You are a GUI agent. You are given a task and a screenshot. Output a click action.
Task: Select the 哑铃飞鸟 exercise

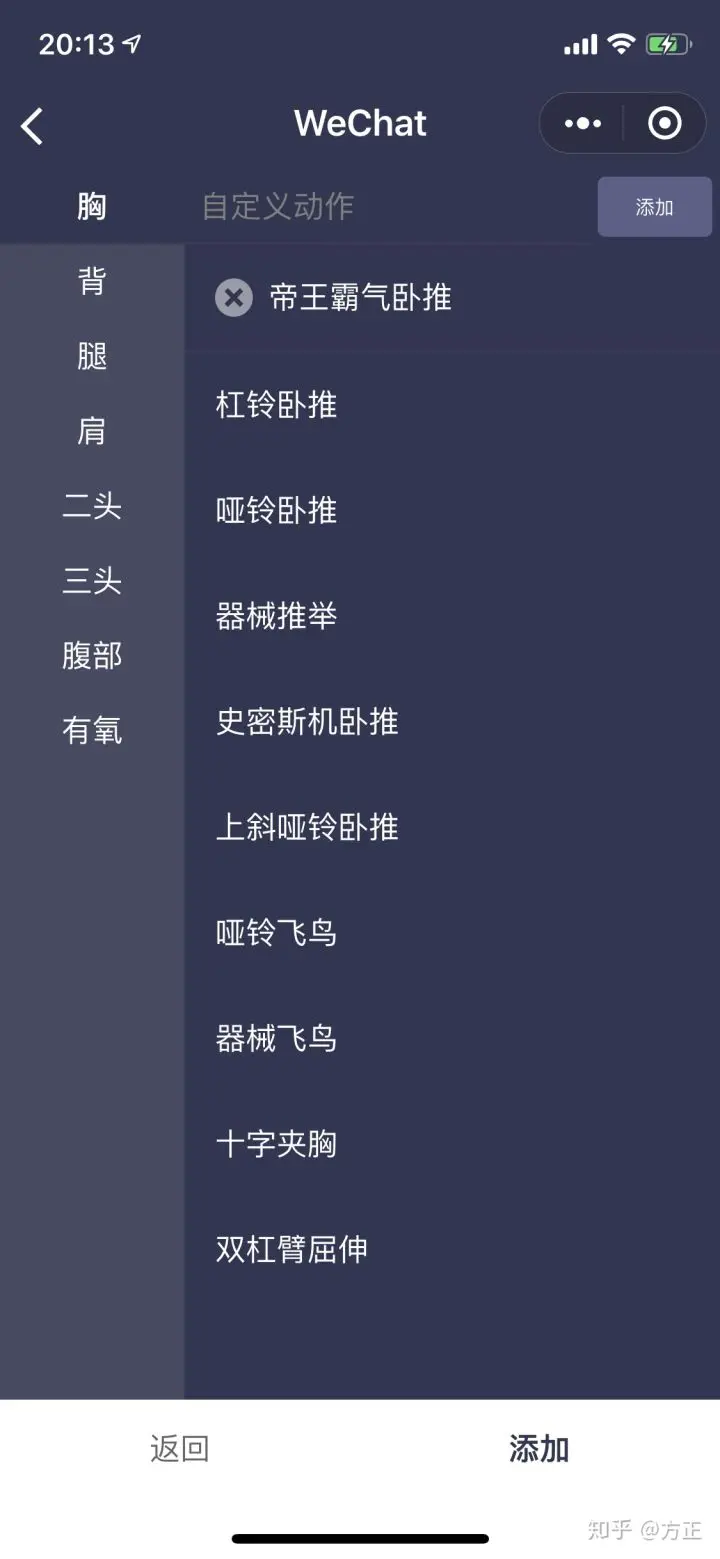point(277,933)
